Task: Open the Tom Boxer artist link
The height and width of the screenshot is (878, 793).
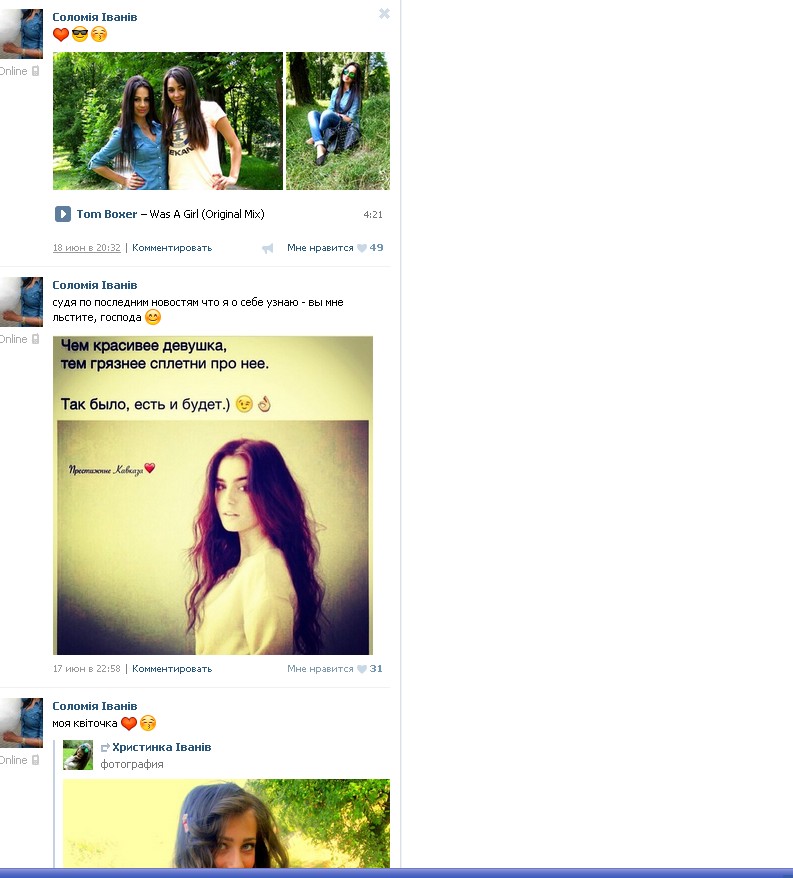Action: (x=106, y=214)
